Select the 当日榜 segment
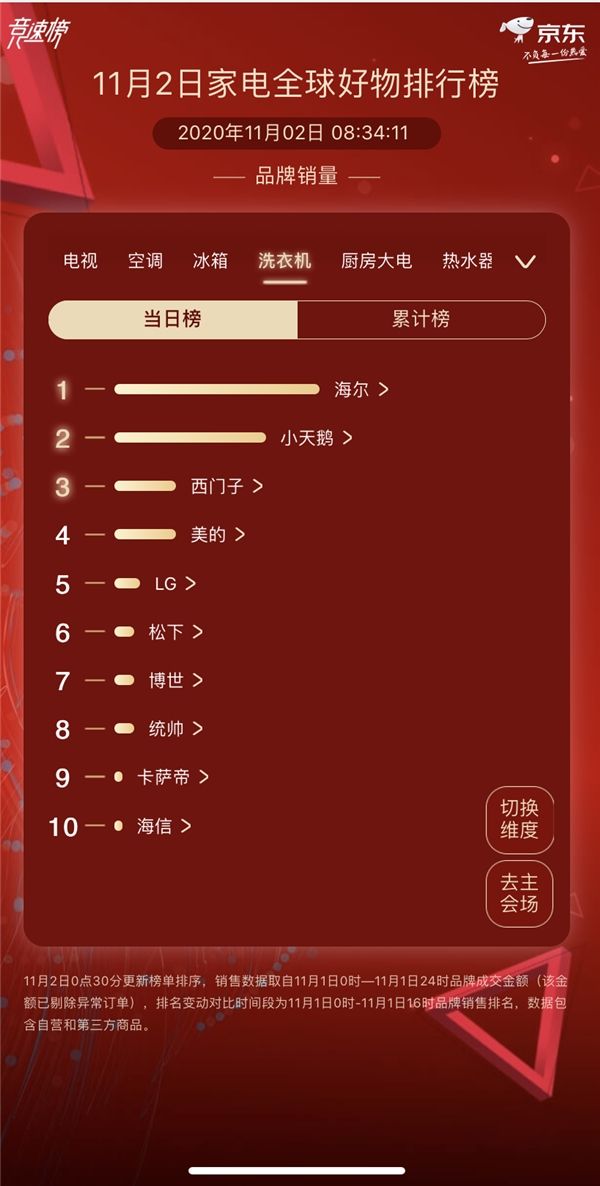 (x=173, y=319)
